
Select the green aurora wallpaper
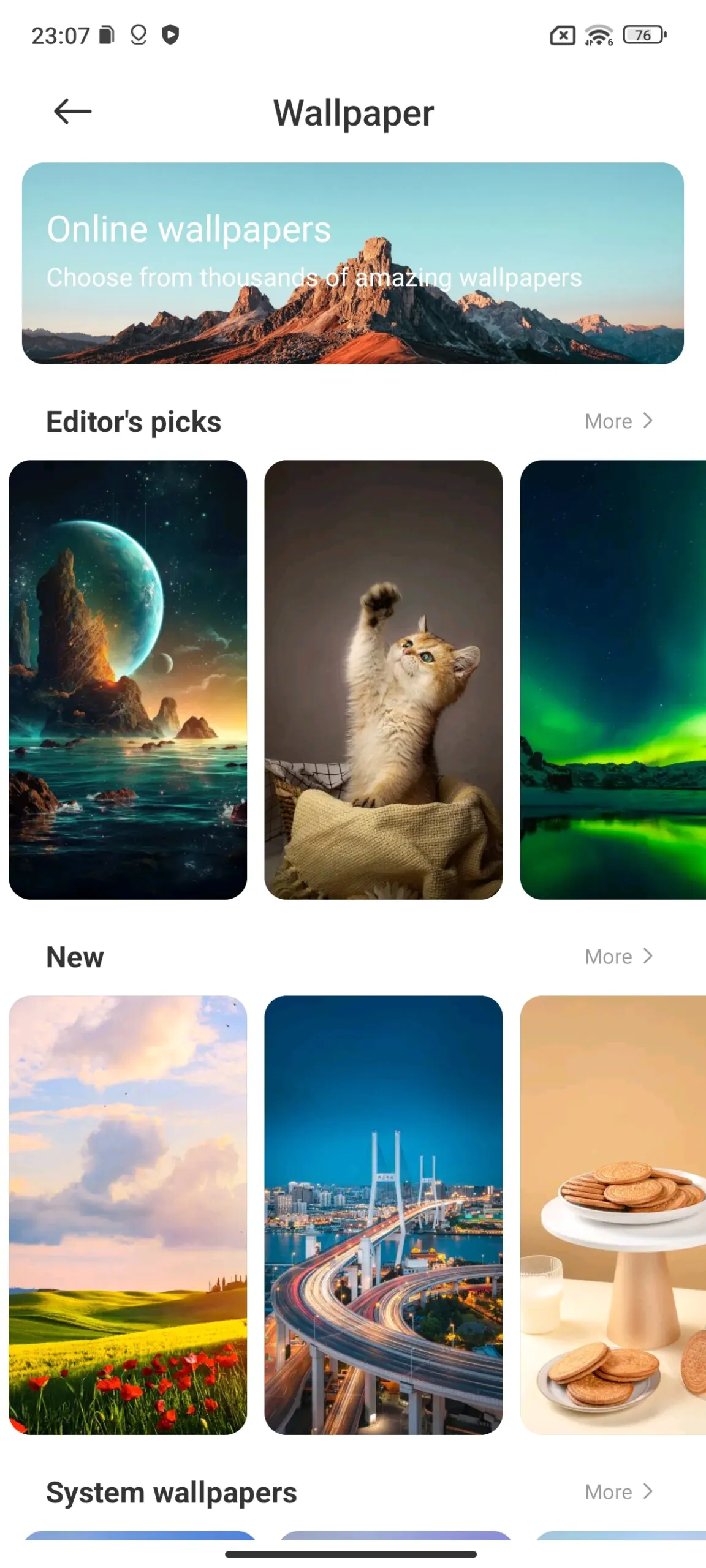613,680
